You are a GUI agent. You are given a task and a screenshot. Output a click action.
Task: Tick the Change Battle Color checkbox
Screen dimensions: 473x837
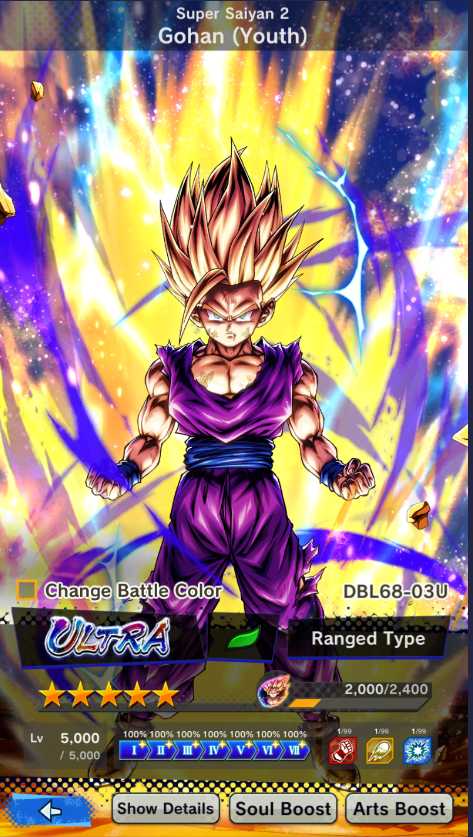click(x=26, y=590)
